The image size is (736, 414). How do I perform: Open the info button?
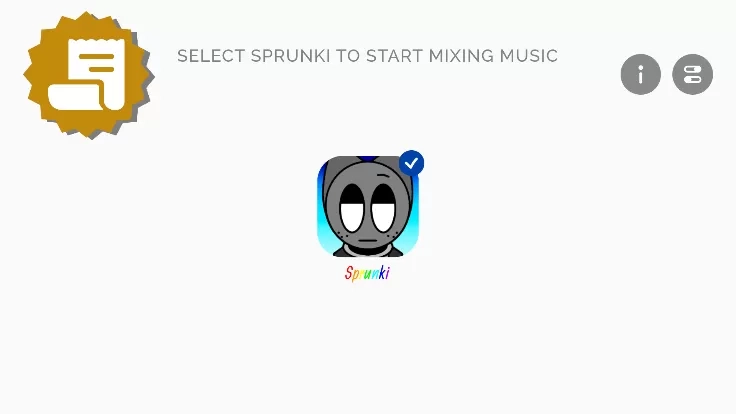[641, 74]
